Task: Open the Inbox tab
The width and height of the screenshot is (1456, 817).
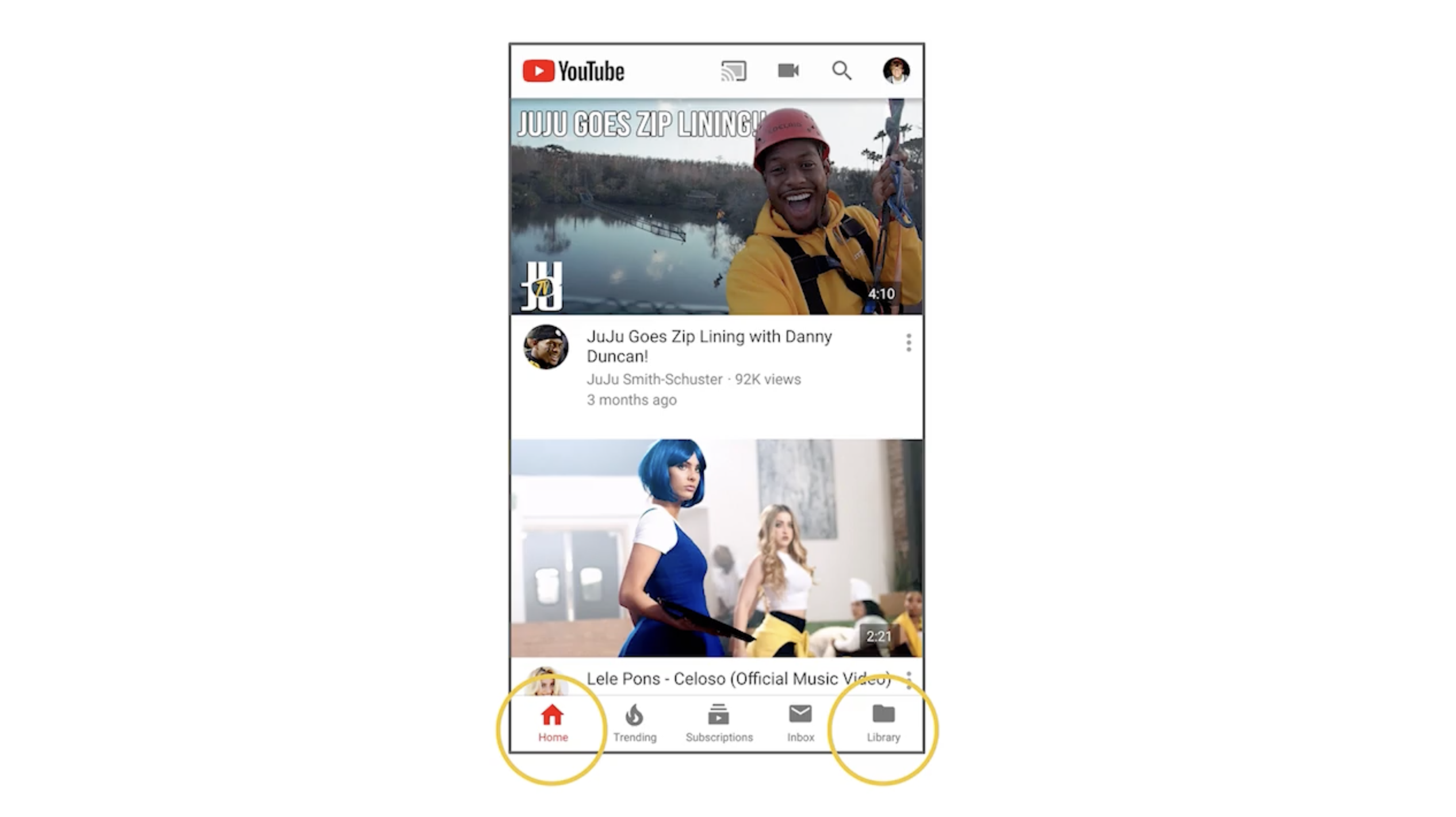Action: click(x=800, y=723)
